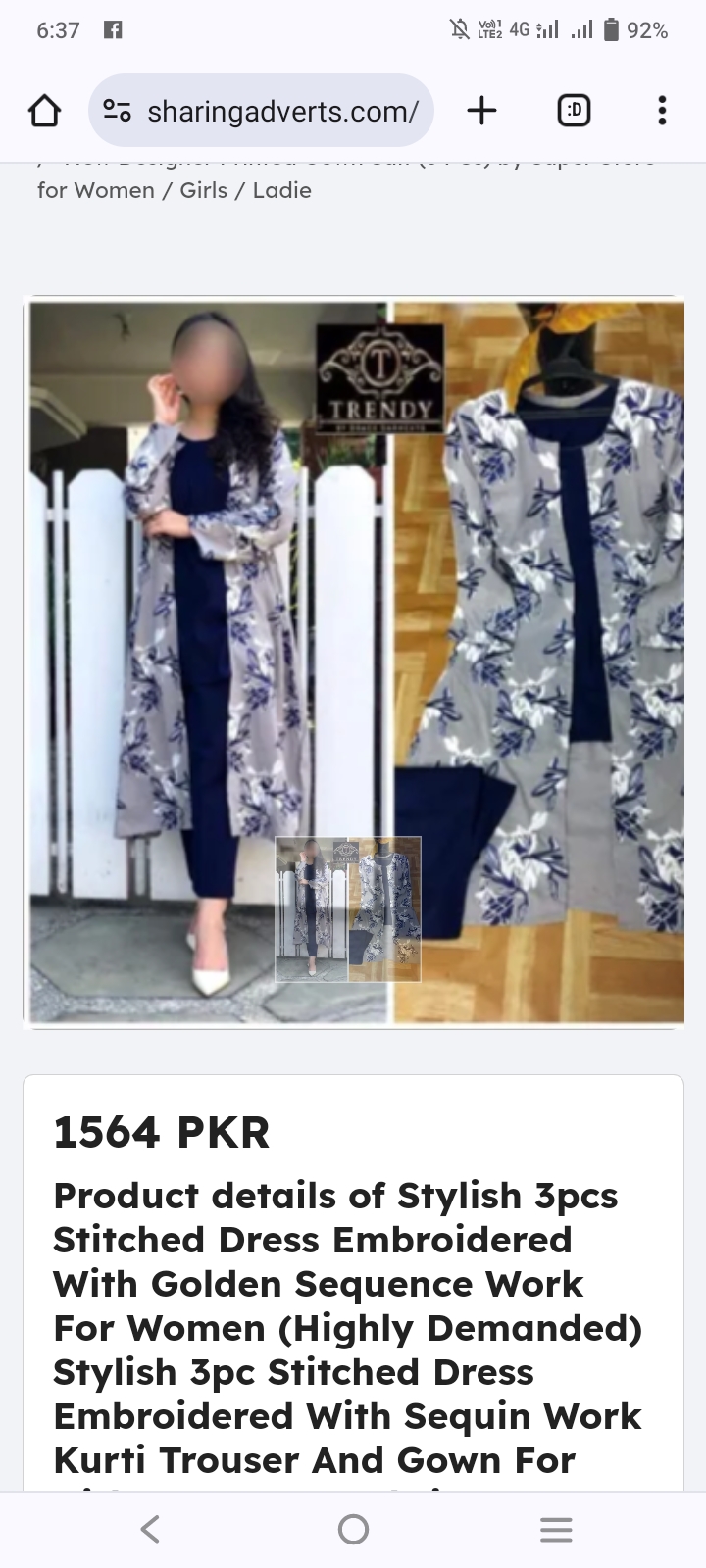Go to the browser home page

click(45, 112)
